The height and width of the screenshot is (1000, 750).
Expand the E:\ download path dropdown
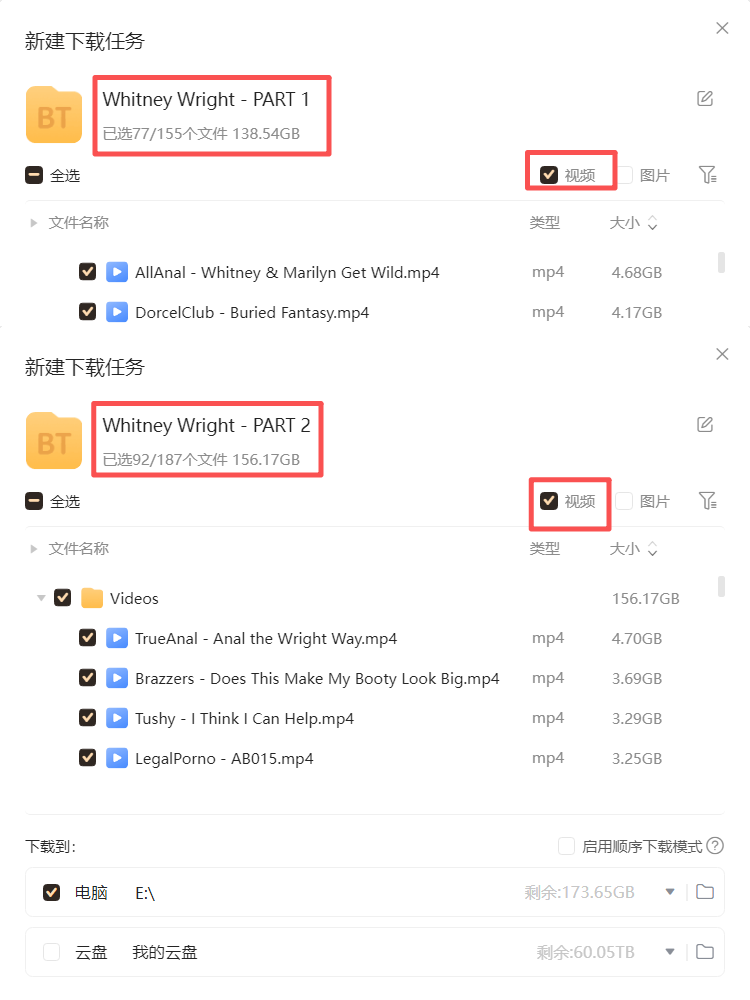click(670, 892)
